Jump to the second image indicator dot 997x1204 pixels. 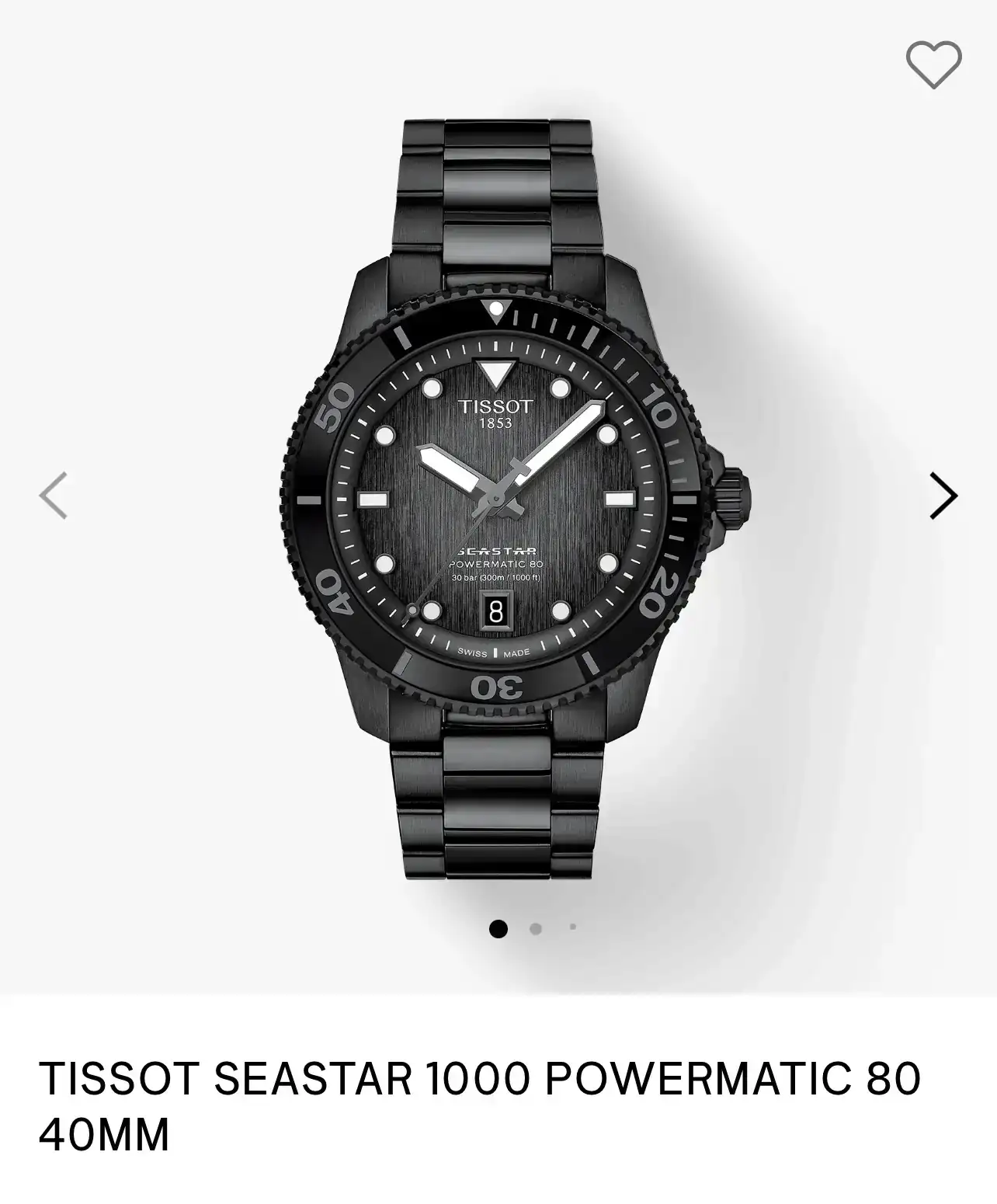tap(535, 928)
